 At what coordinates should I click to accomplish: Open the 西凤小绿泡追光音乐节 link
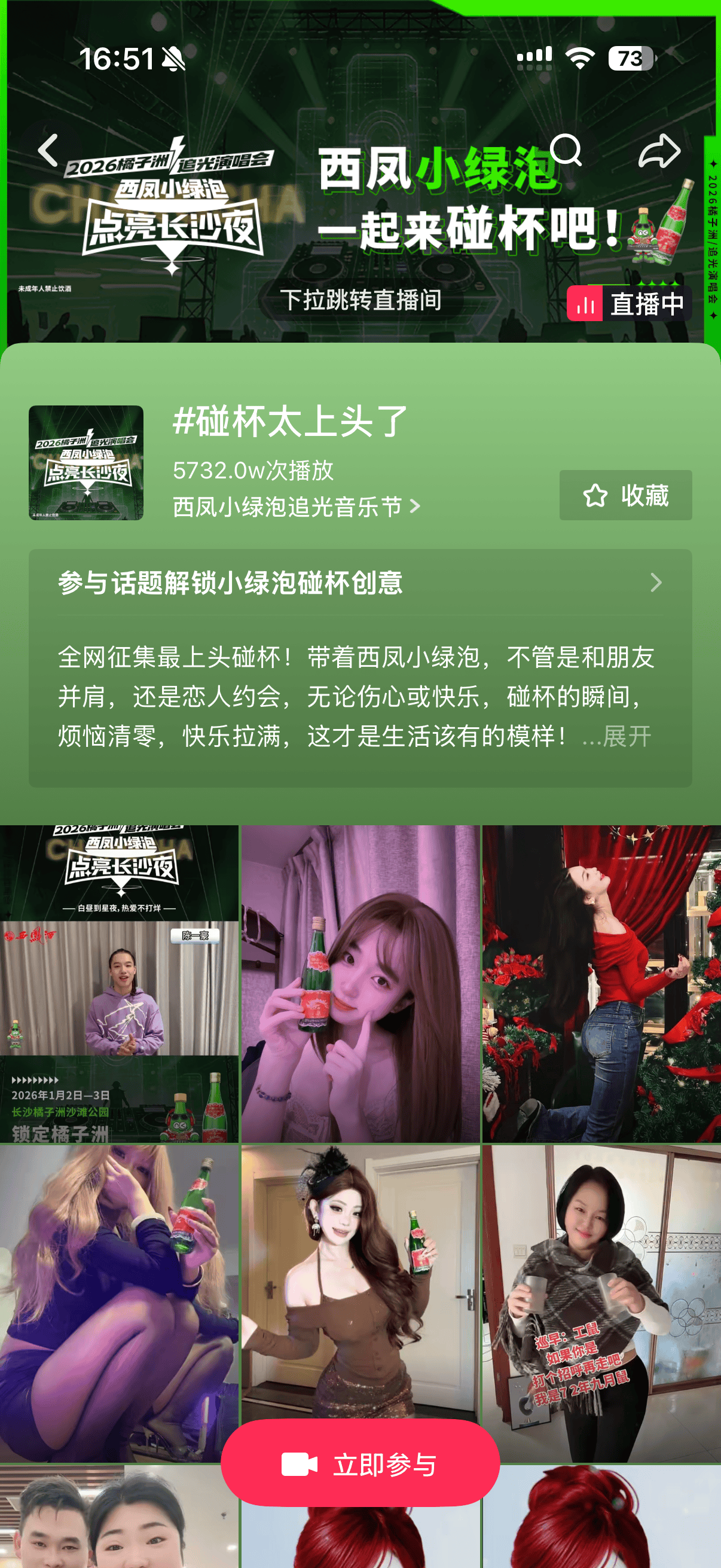296,507
